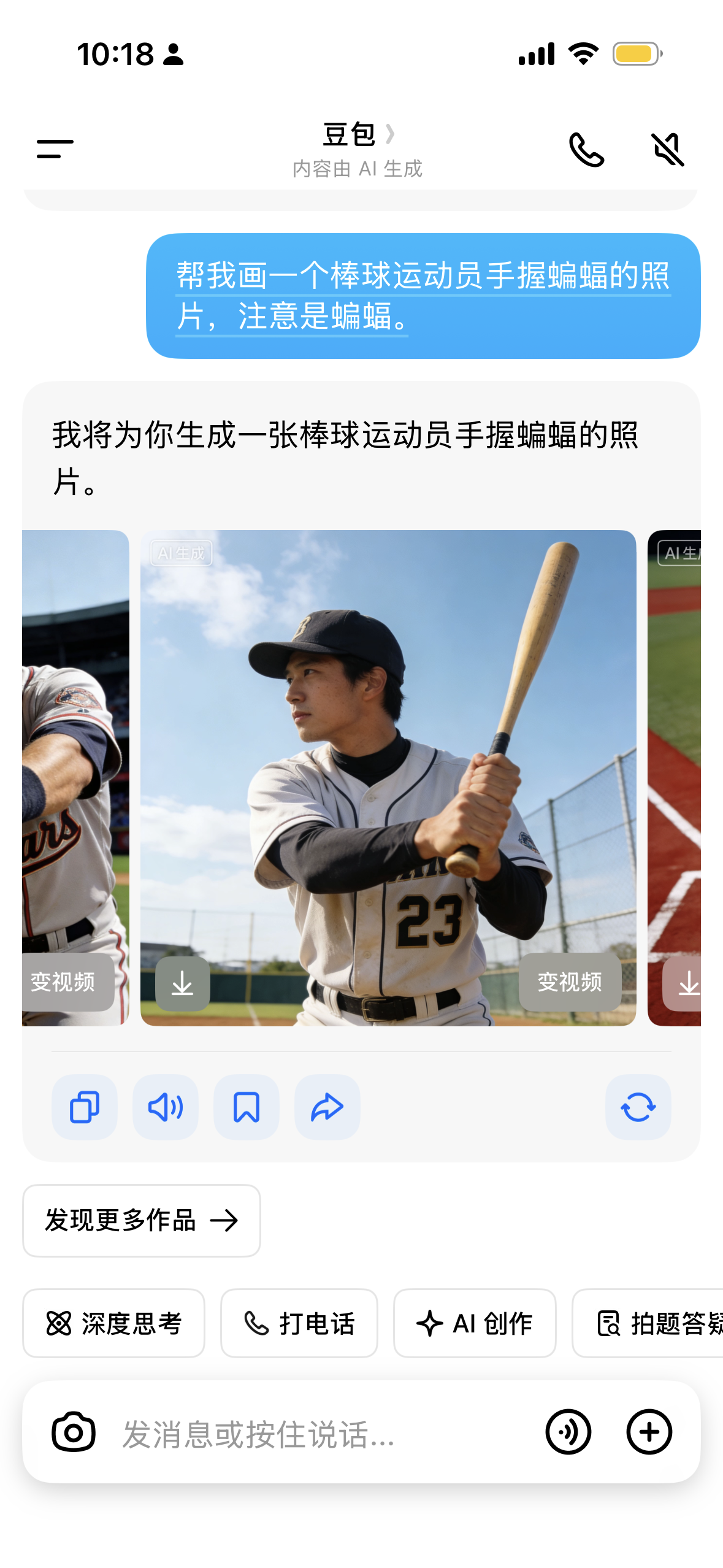The image size is (723, 1568).
Task: Select the 打电话 chip
Action: (x=299, y=1323)
